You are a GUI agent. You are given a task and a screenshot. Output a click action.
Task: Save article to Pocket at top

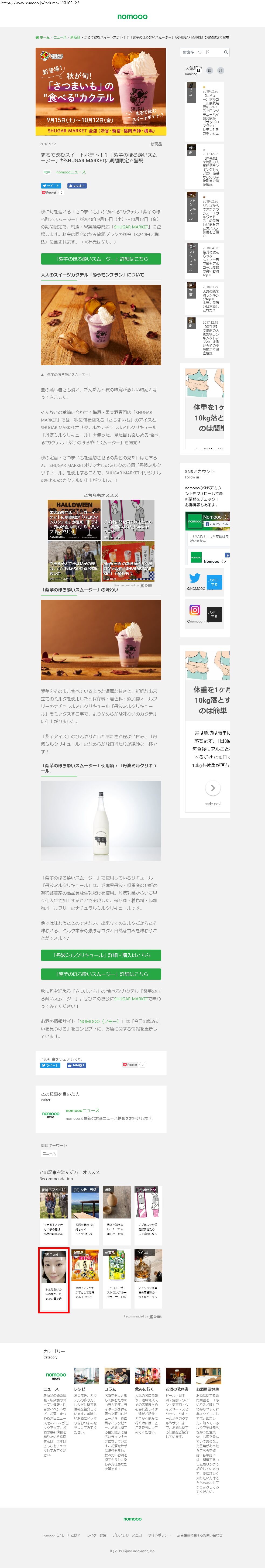tap(49, 192)
